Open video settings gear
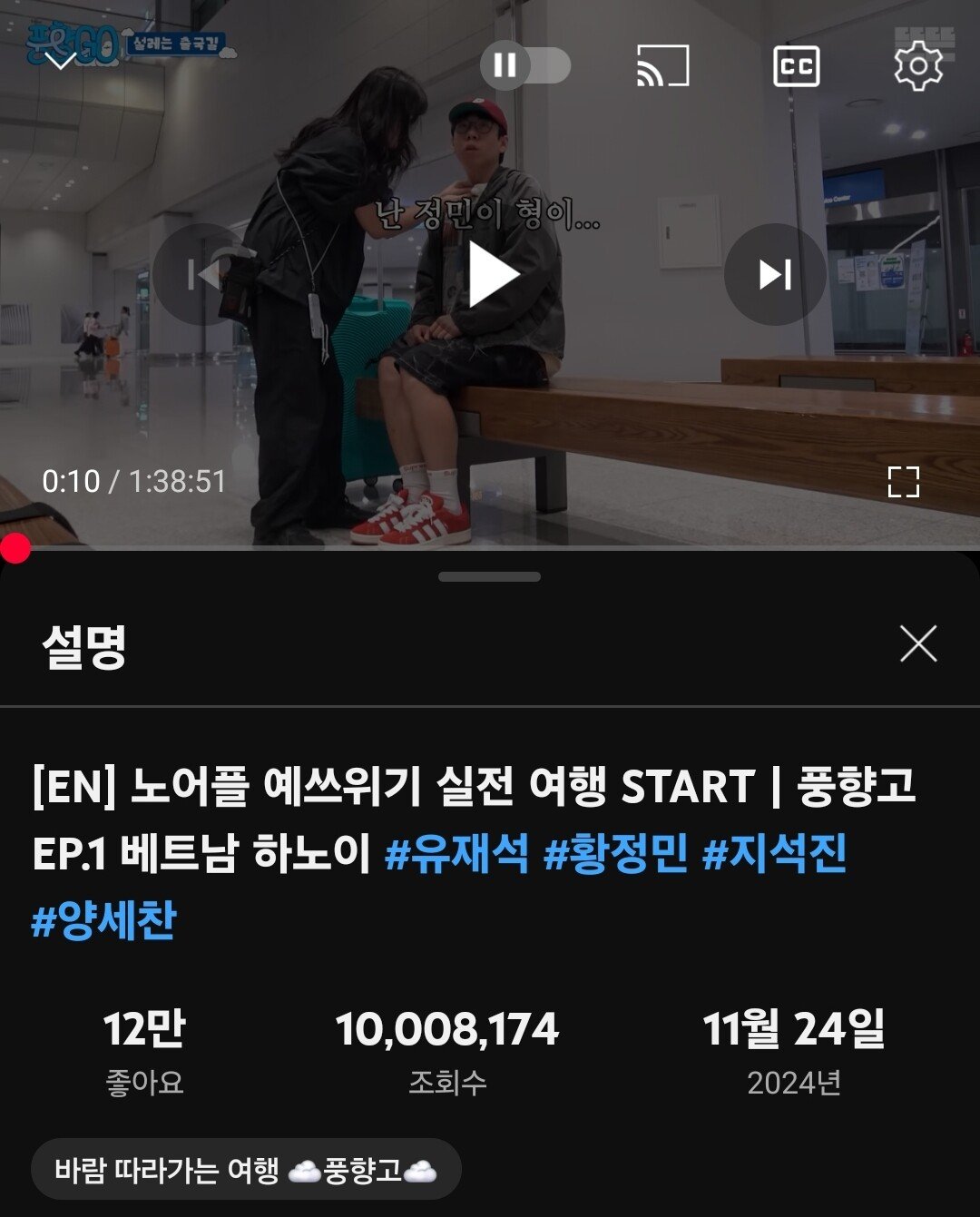Viewport: 980px width, 1217px height. tap(918, 66)
